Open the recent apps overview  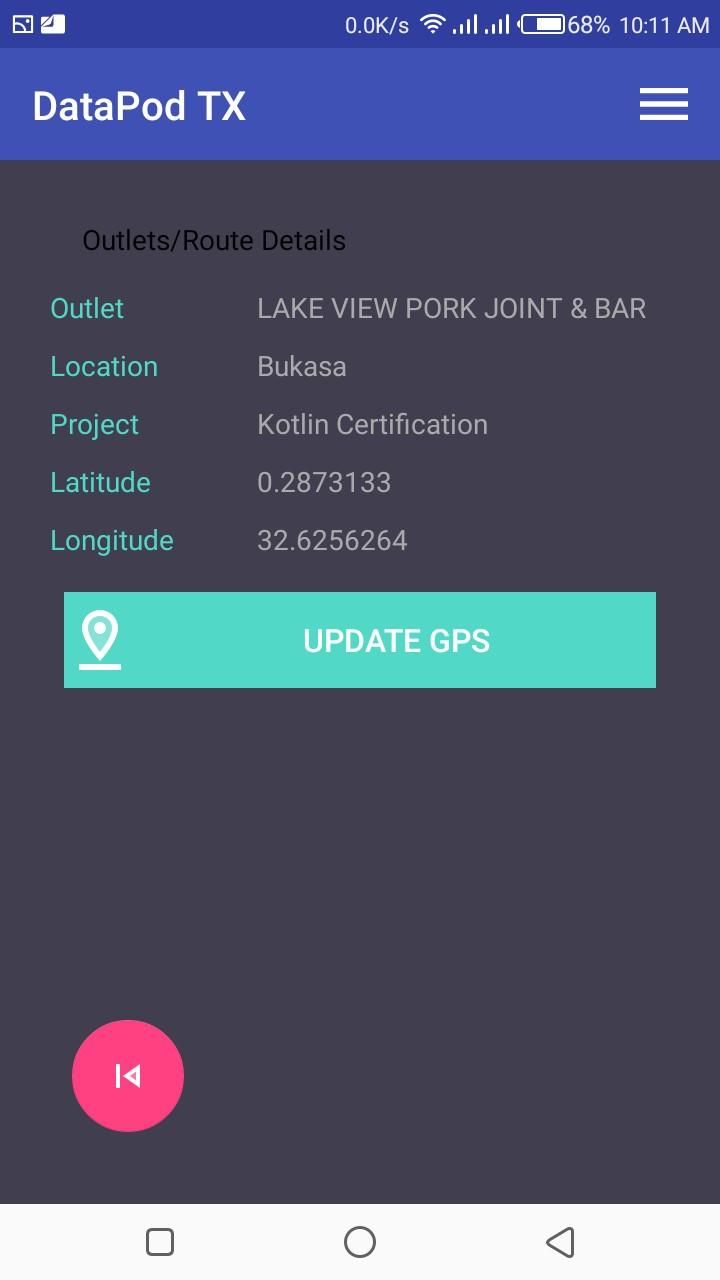(160, 1242)
